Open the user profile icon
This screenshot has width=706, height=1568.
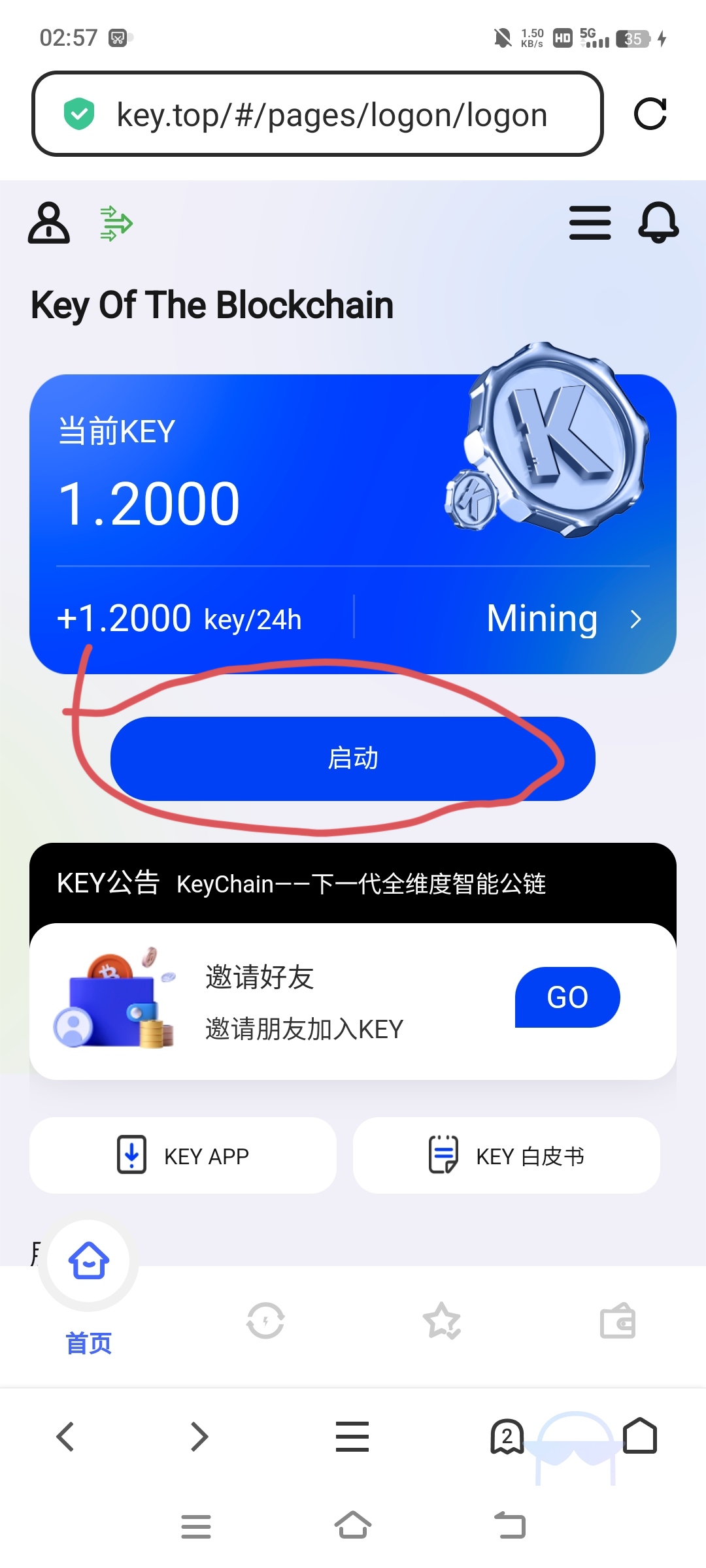tap(49, 223)
